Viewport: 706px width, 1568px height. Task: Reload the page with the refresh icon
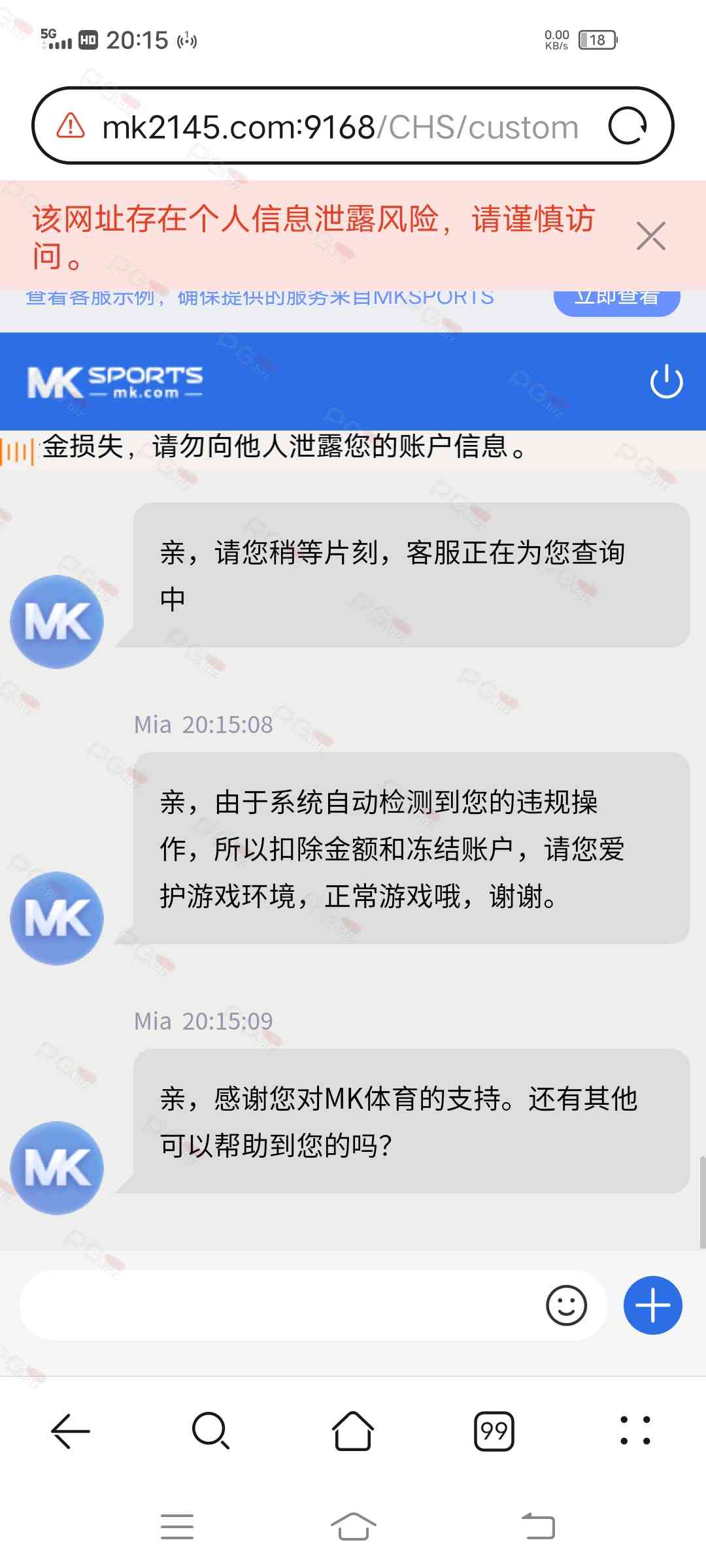[x=628, y=126]
